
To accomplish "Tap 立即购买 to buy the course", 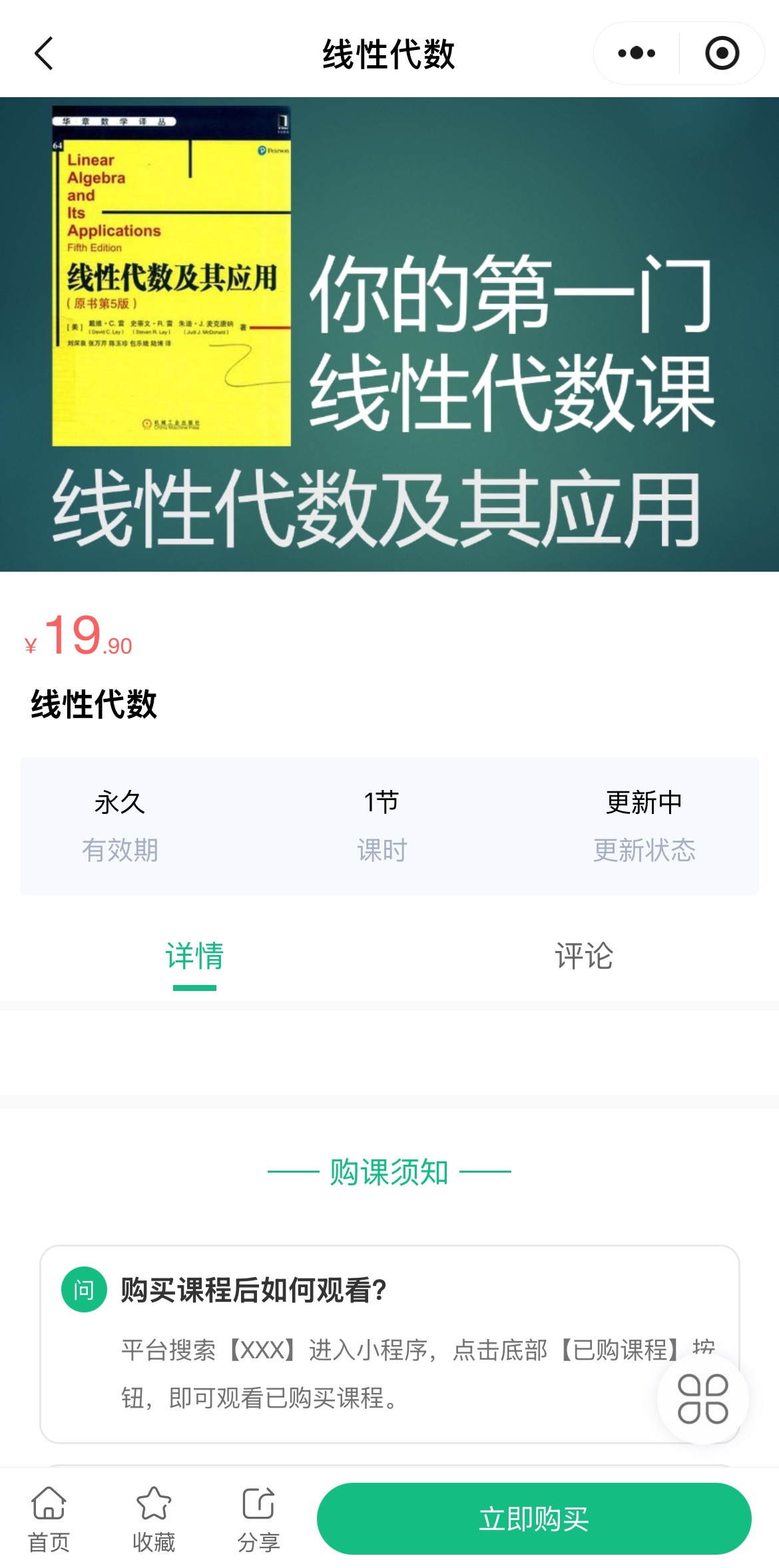I will [534, 1519].
